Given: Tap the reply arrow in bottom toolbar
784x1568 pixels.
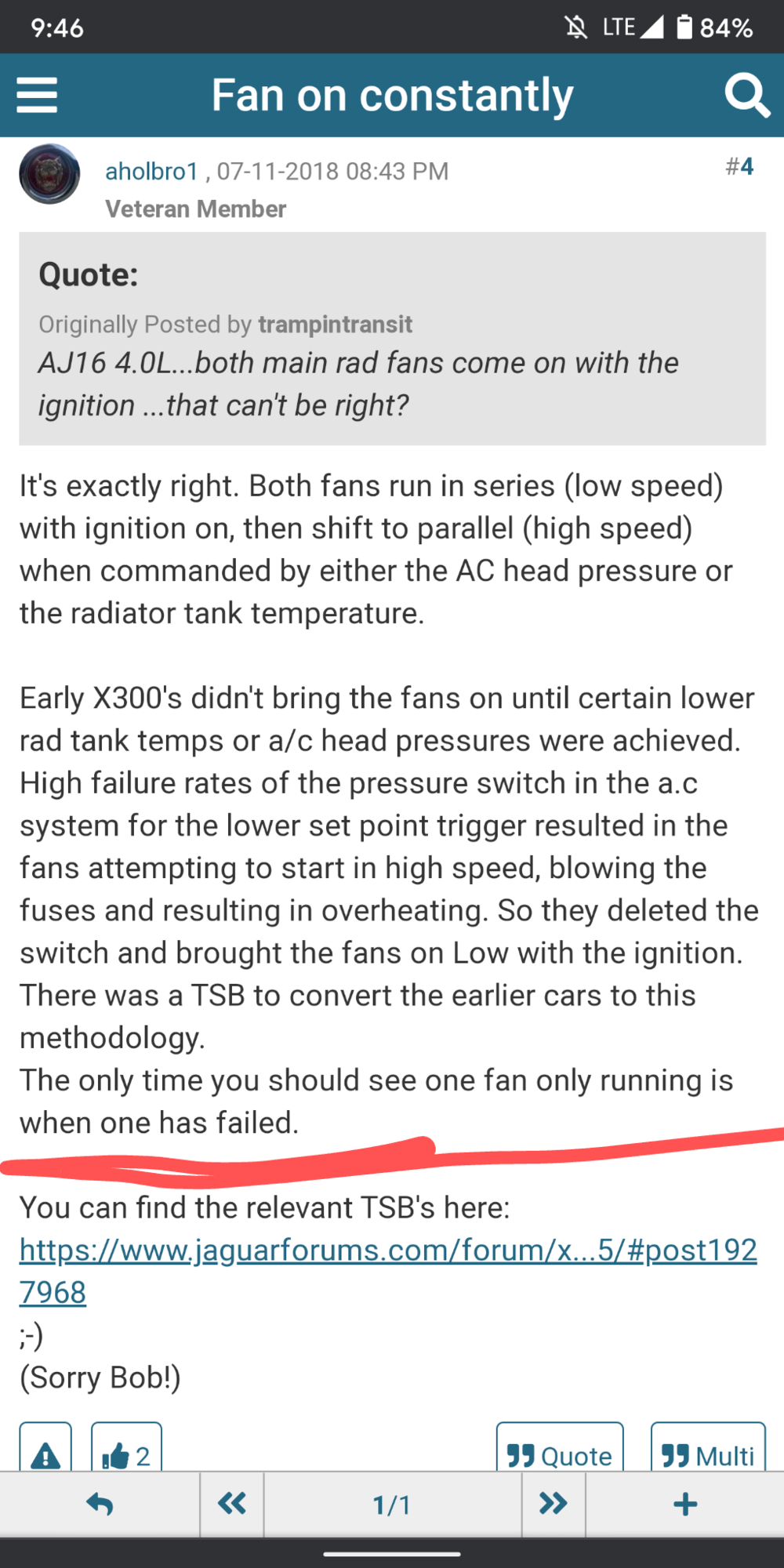Looking at the screenshot, I should click(100, 1504).
